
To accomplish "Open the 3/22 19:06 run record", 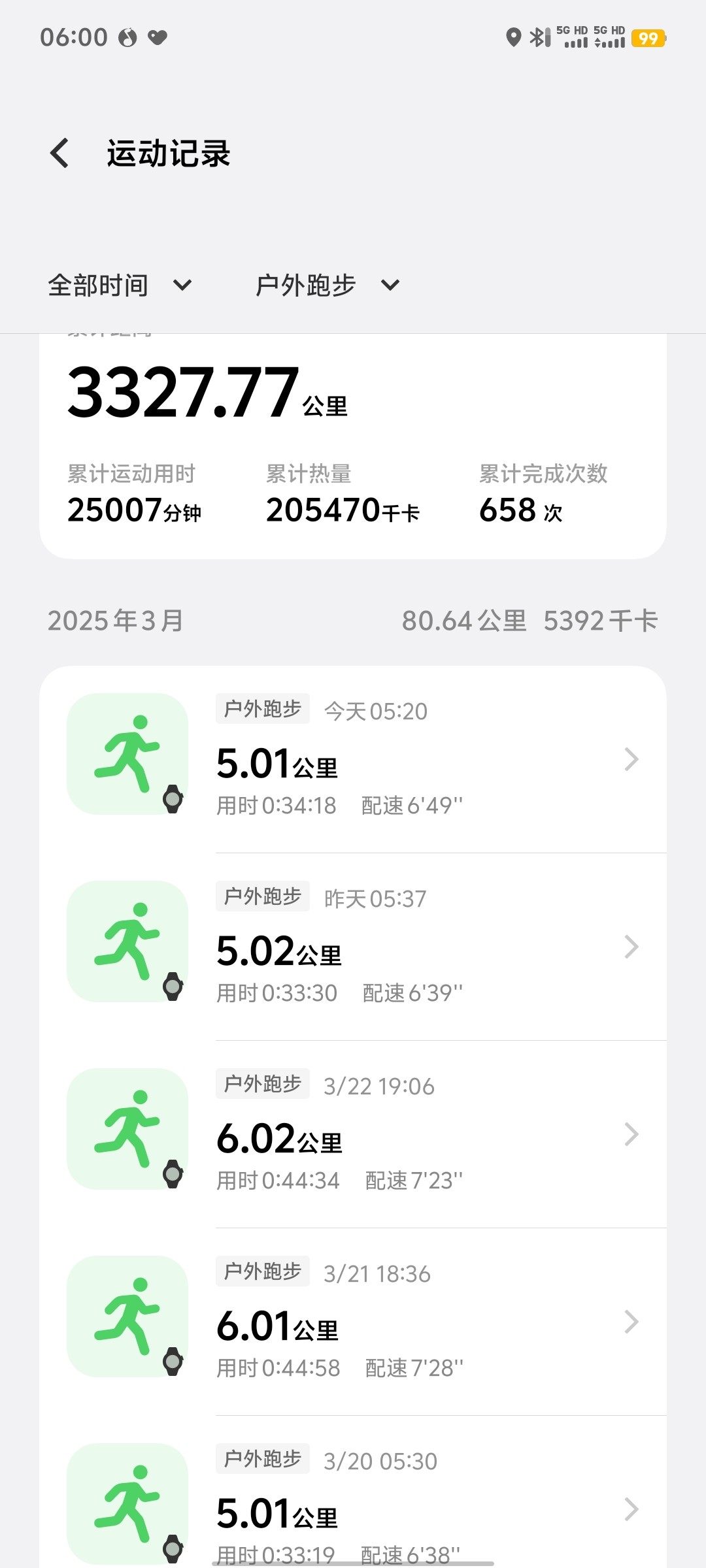I will pyautogui.click(x=353, y=1134).
